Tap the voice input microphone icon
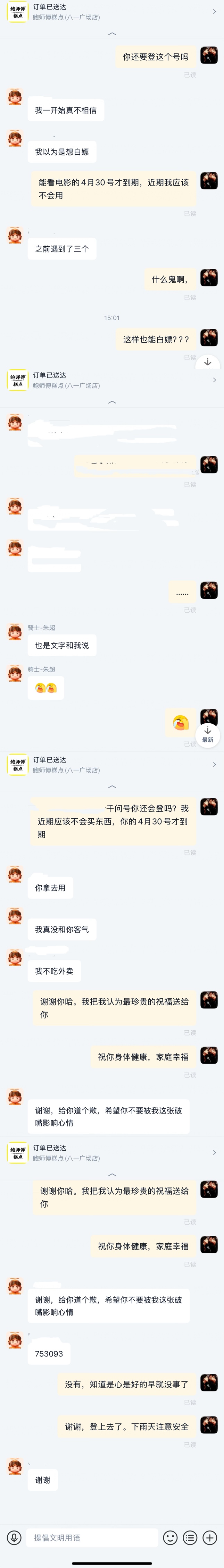The image size is (224, 1568). point(14,1537)
